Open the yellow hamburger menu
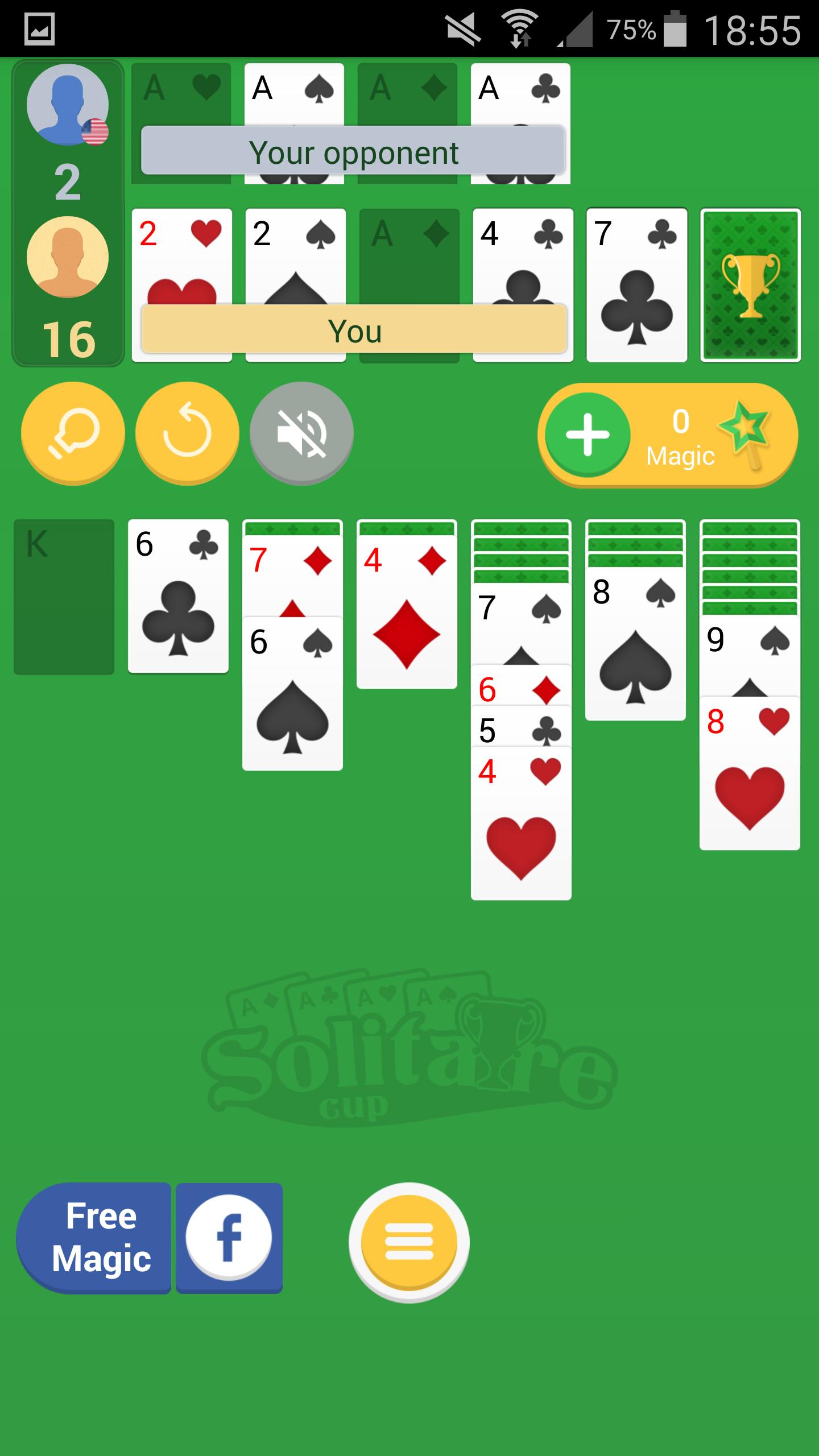This screenshot has height=1456, width=819. pos(409,1242)
